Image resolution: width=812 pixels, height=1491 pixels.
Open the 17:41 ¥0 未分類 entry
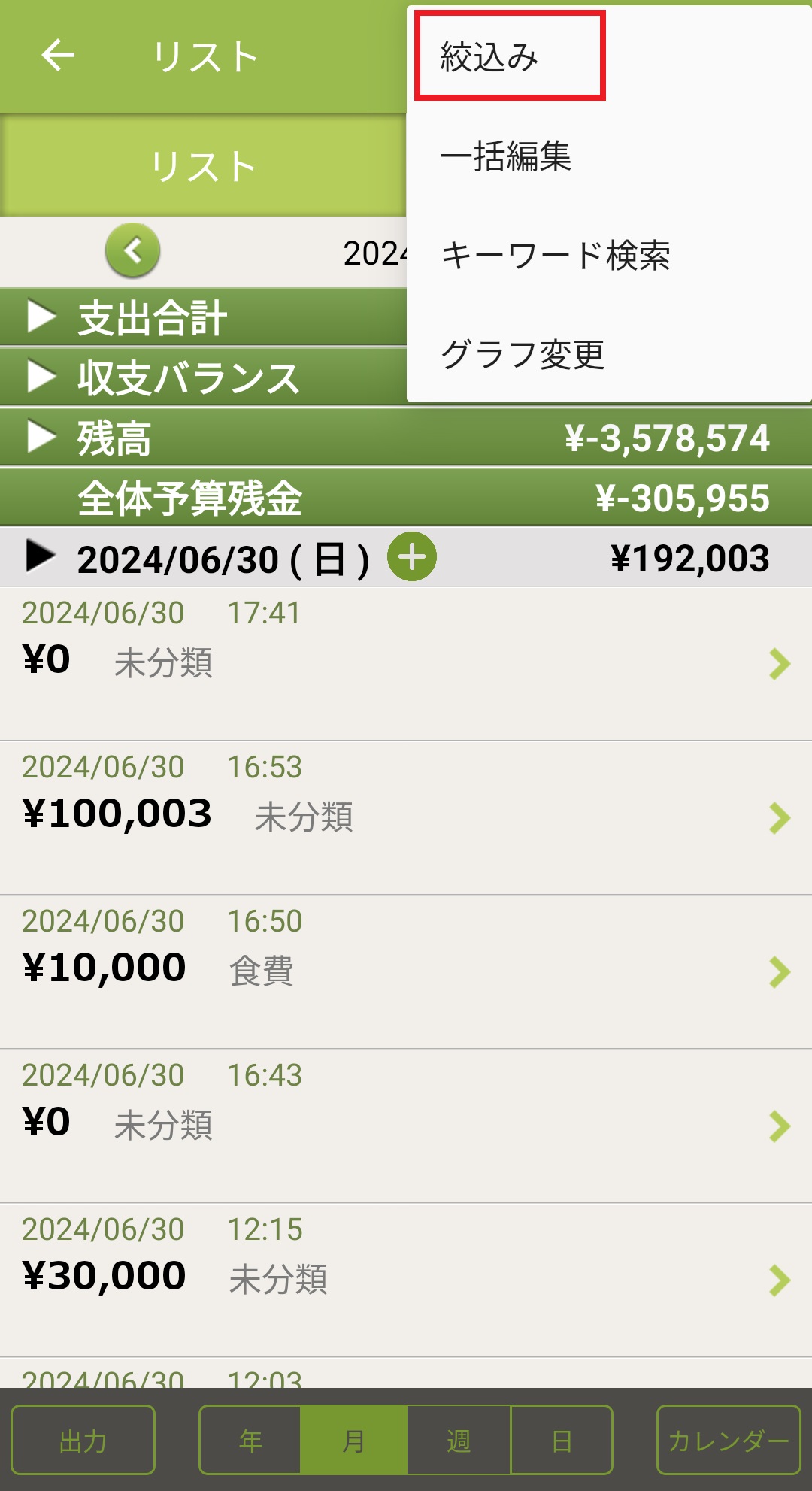406,663
